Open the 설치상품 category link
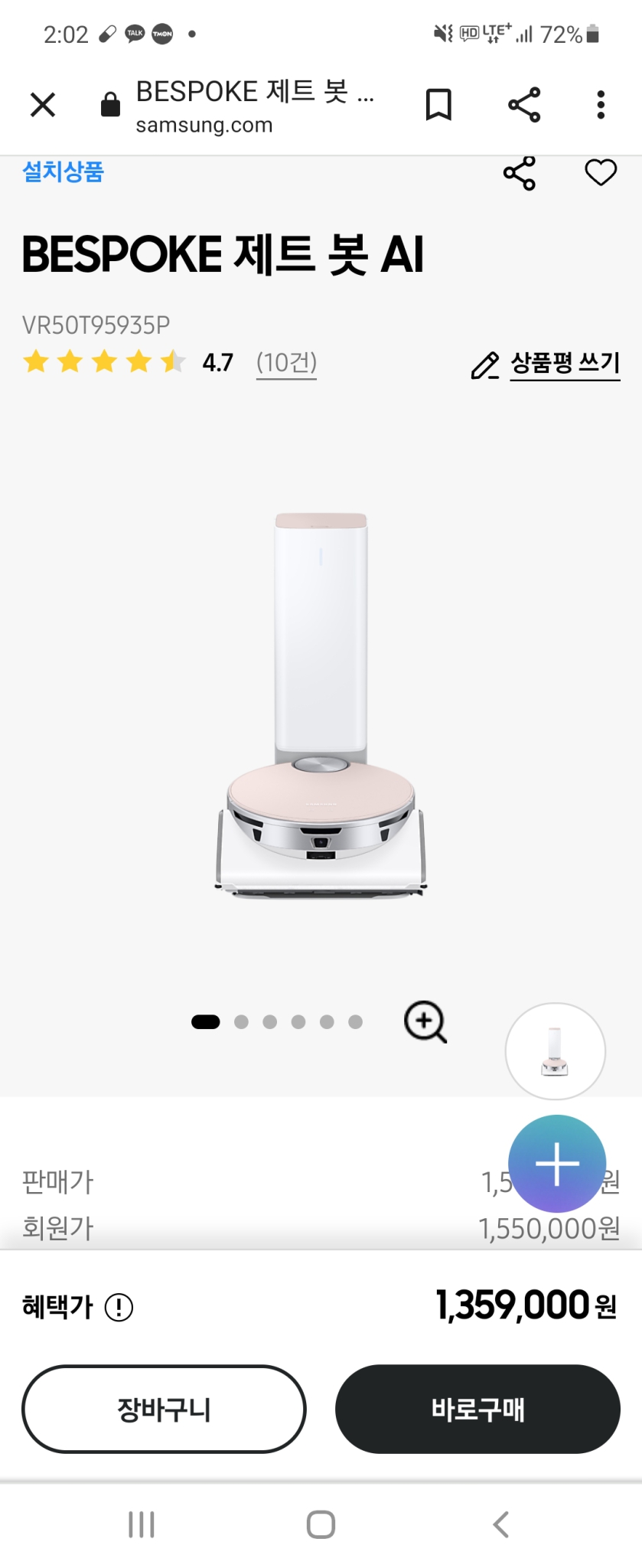The width and height of the screenshot is (642, 1568). pyautogui.click(x=63, y=172)
